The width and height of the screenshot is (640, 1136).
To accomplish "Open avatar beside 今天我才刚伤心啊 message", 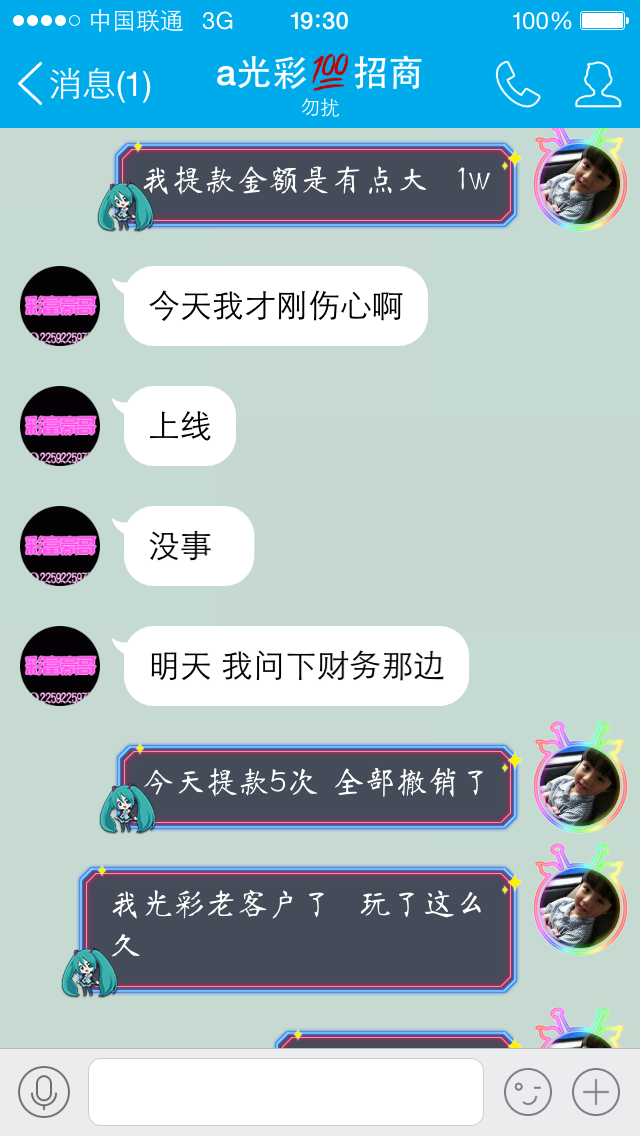I will (59, 306).
